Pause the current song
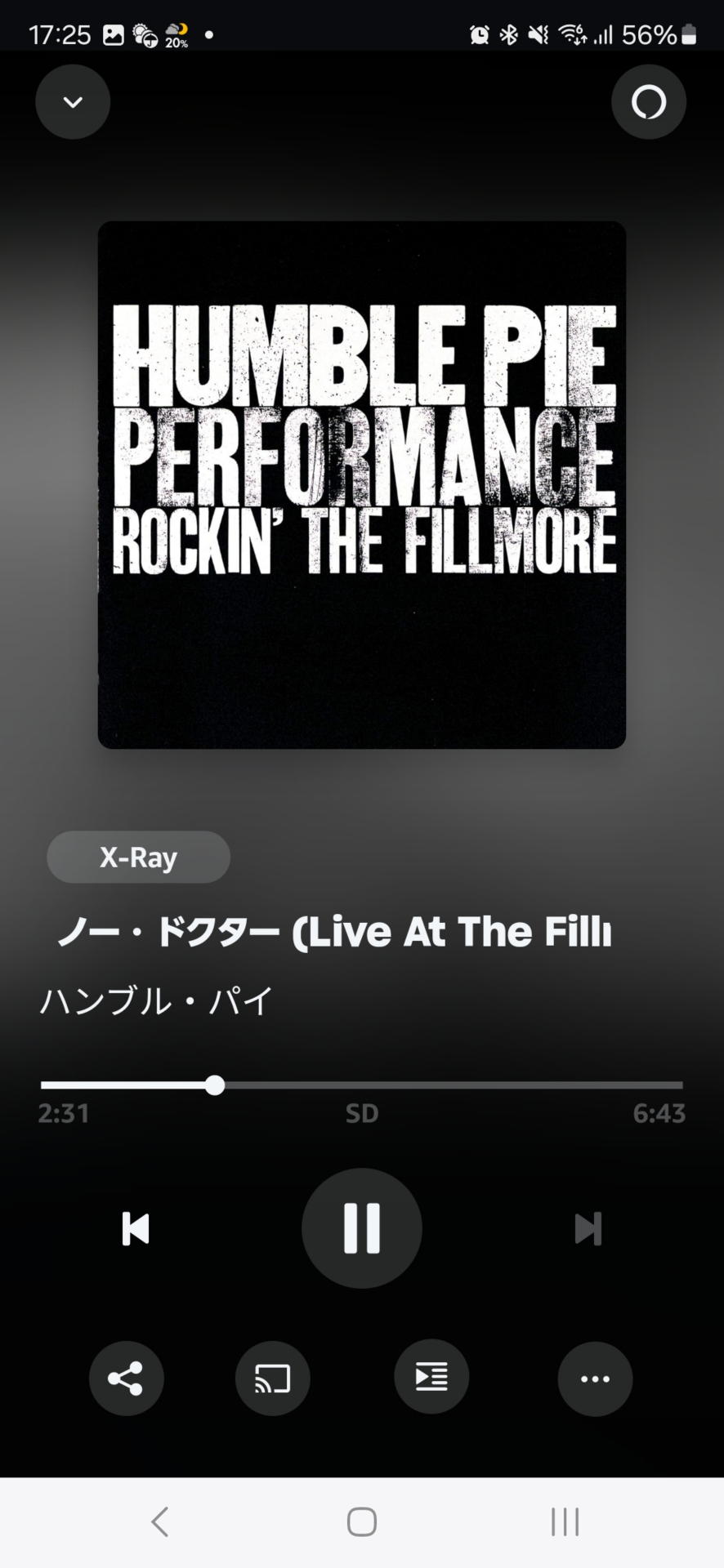Image resolution: width=724 pixels, height=1568 pixels. [361, 1227]
